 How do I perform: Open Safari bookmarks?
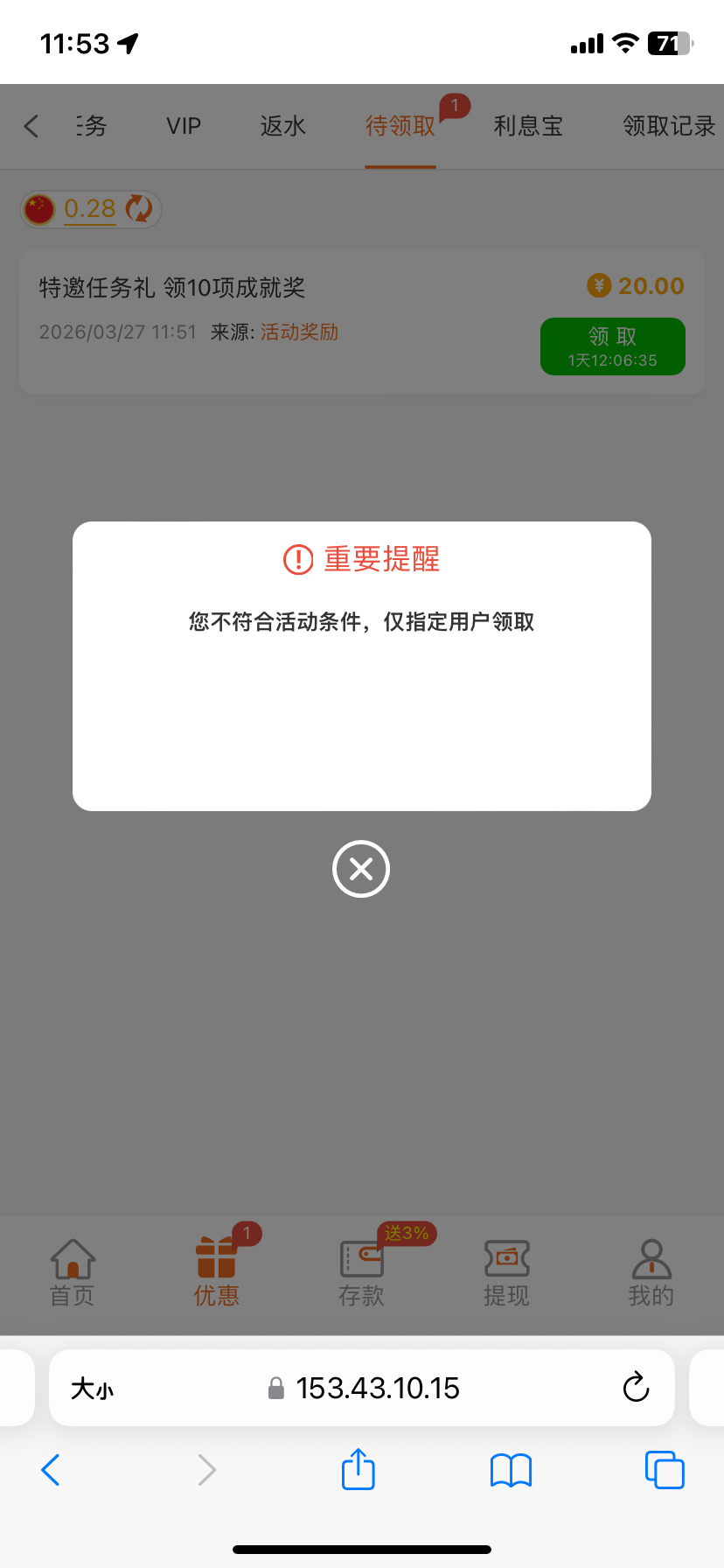point(511,1470)
